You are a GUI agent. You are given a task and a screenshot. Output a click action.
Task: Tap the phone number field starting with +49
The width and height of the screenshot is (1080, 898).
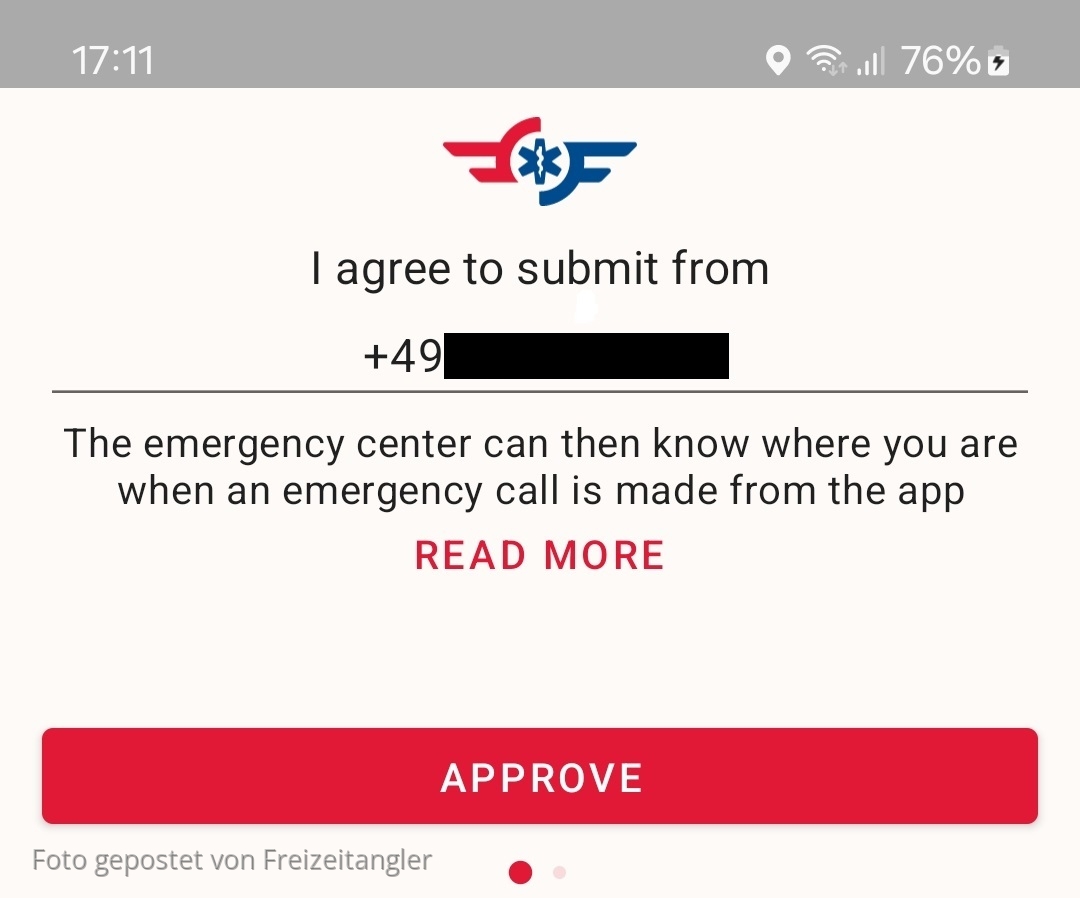(540, 357)
